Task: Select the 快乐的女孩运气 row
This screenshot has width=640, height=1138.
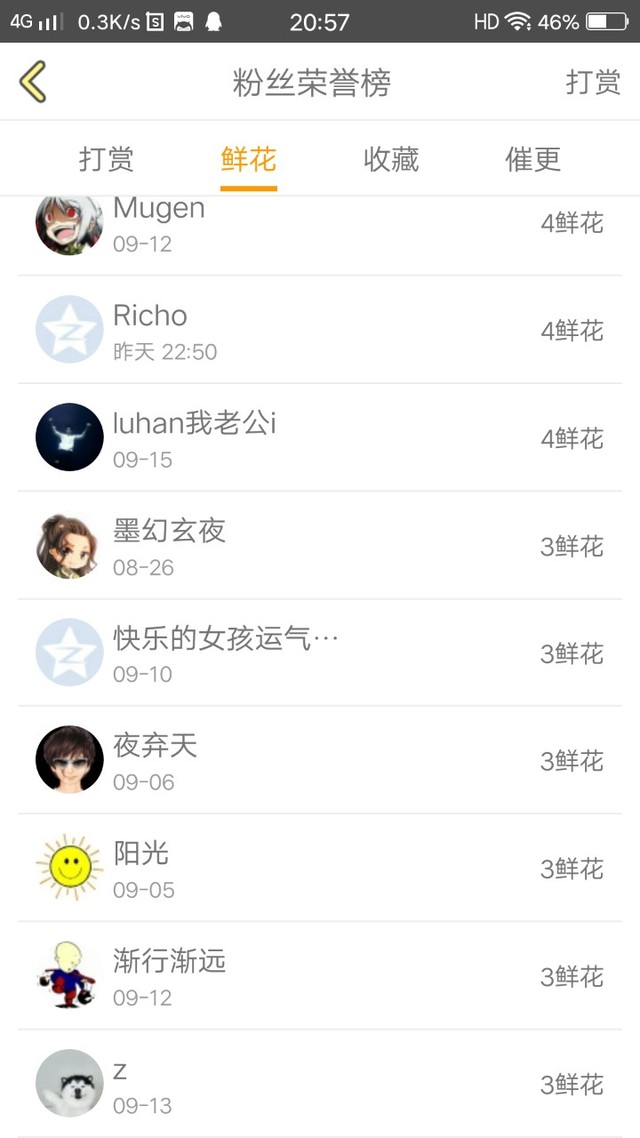Action: coord(320,653)
